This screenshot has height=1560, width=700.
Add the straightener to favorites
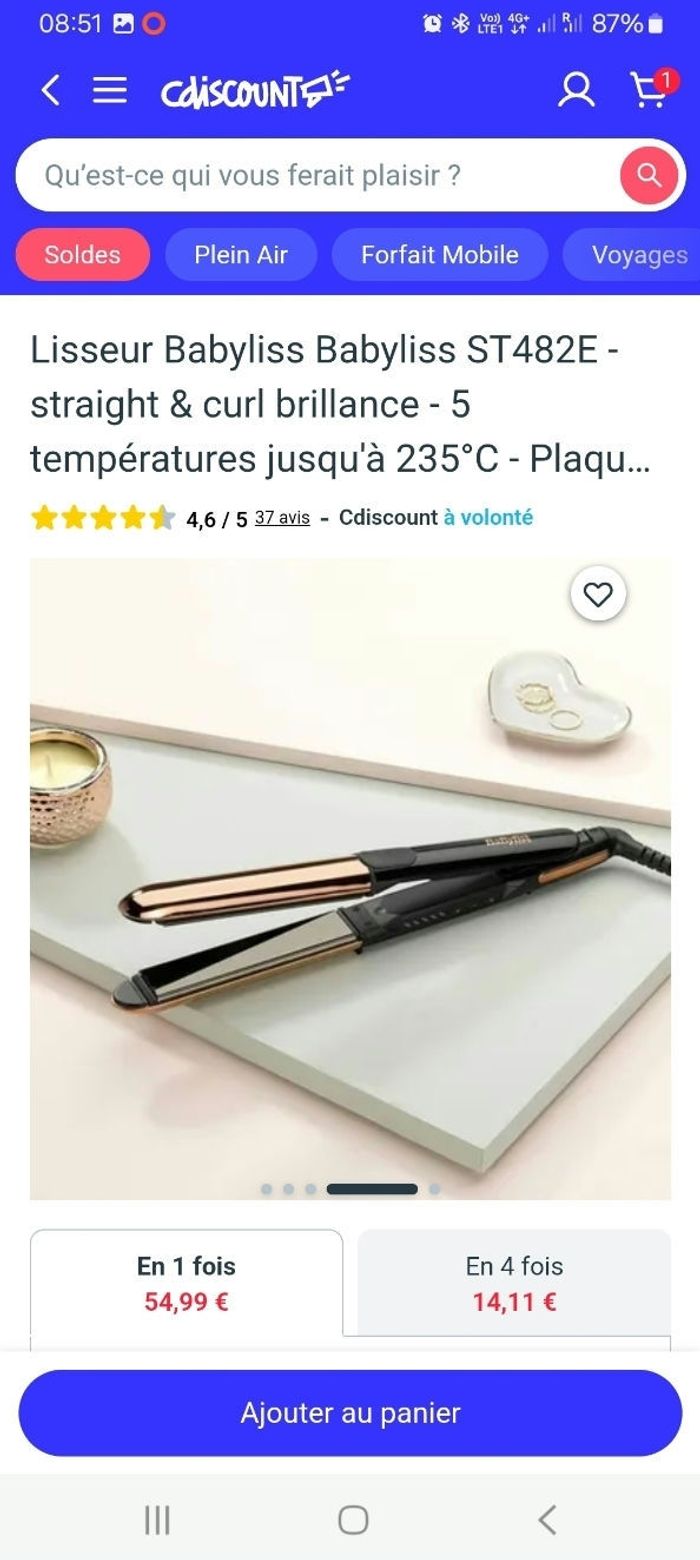[x=598, y=595]
